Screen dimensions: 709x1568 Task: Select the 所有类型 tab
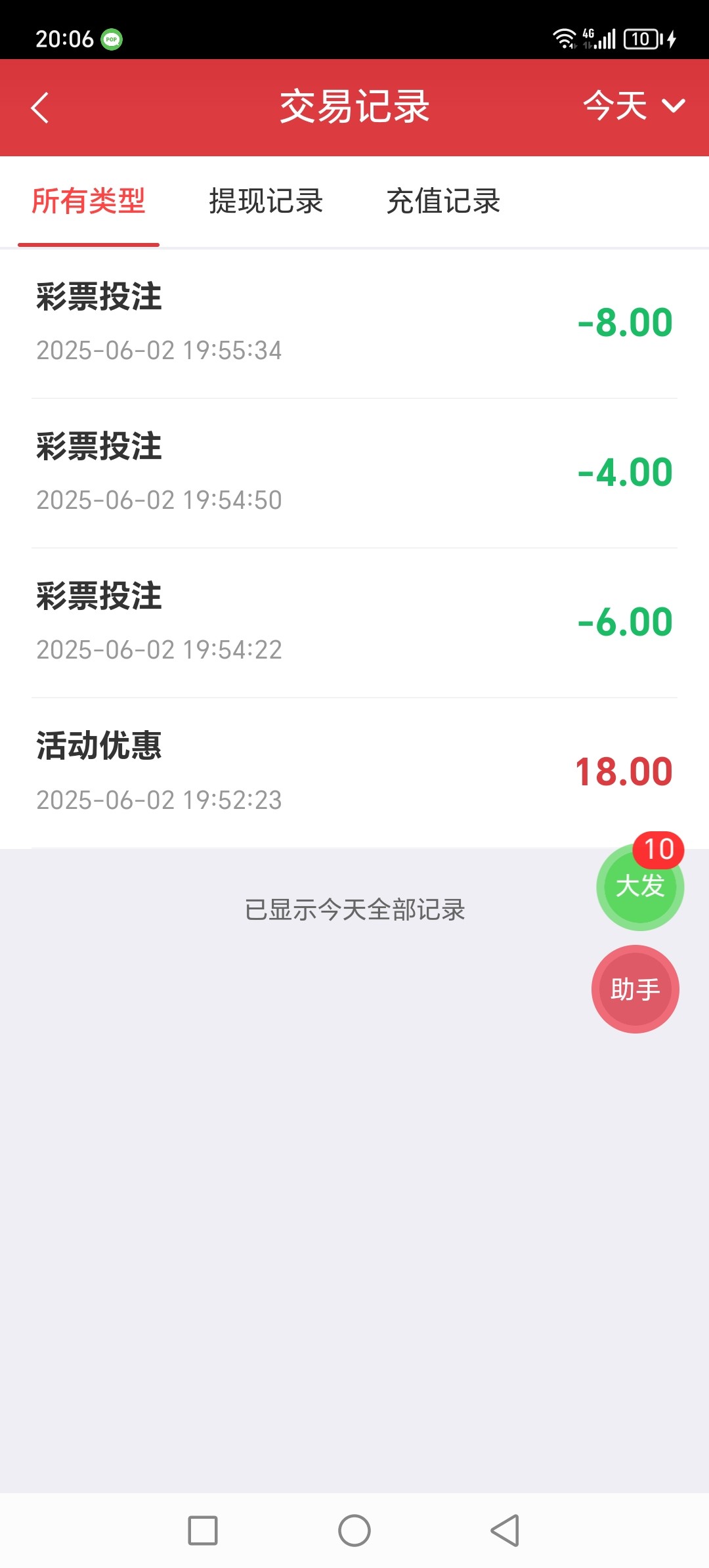(89, 202)
